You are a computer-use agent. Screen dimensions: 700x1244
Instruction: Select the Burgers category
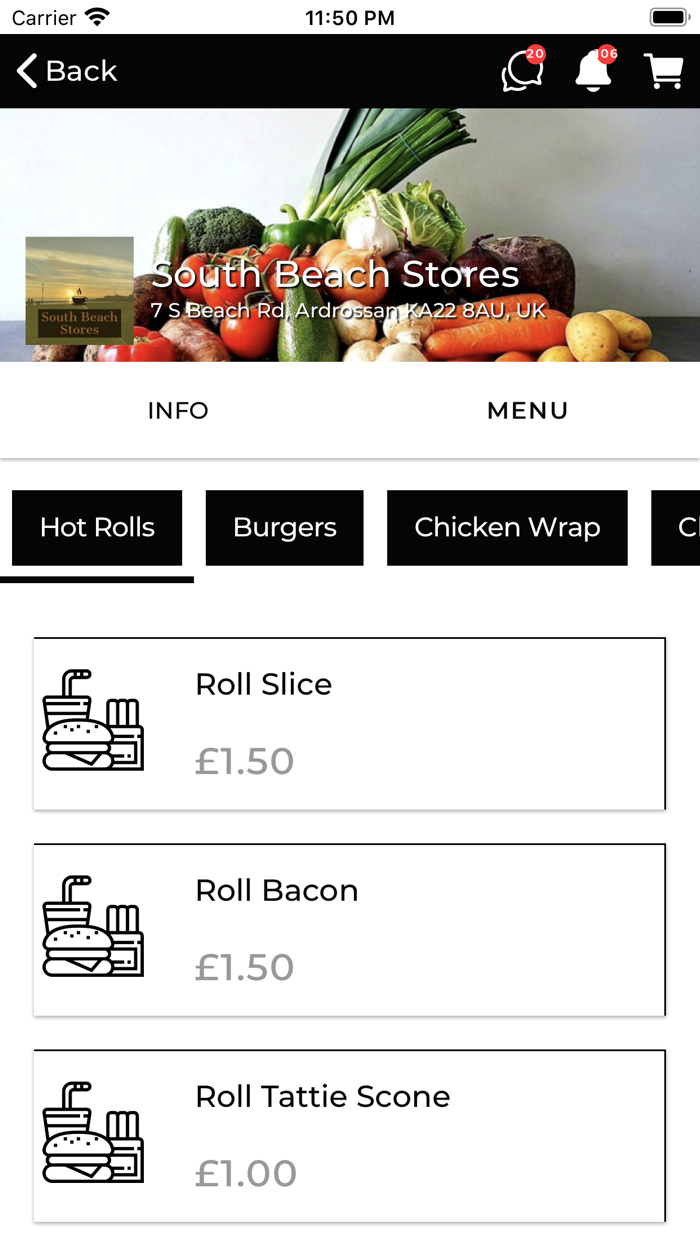click(285, 528)
